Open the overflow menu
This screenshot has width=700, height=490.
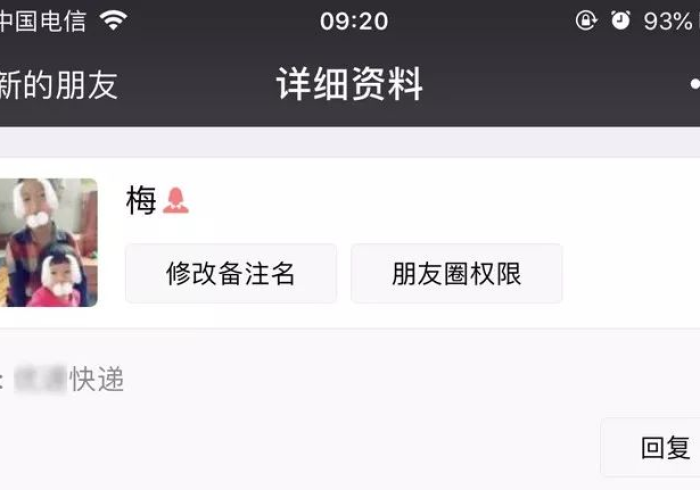692,85
